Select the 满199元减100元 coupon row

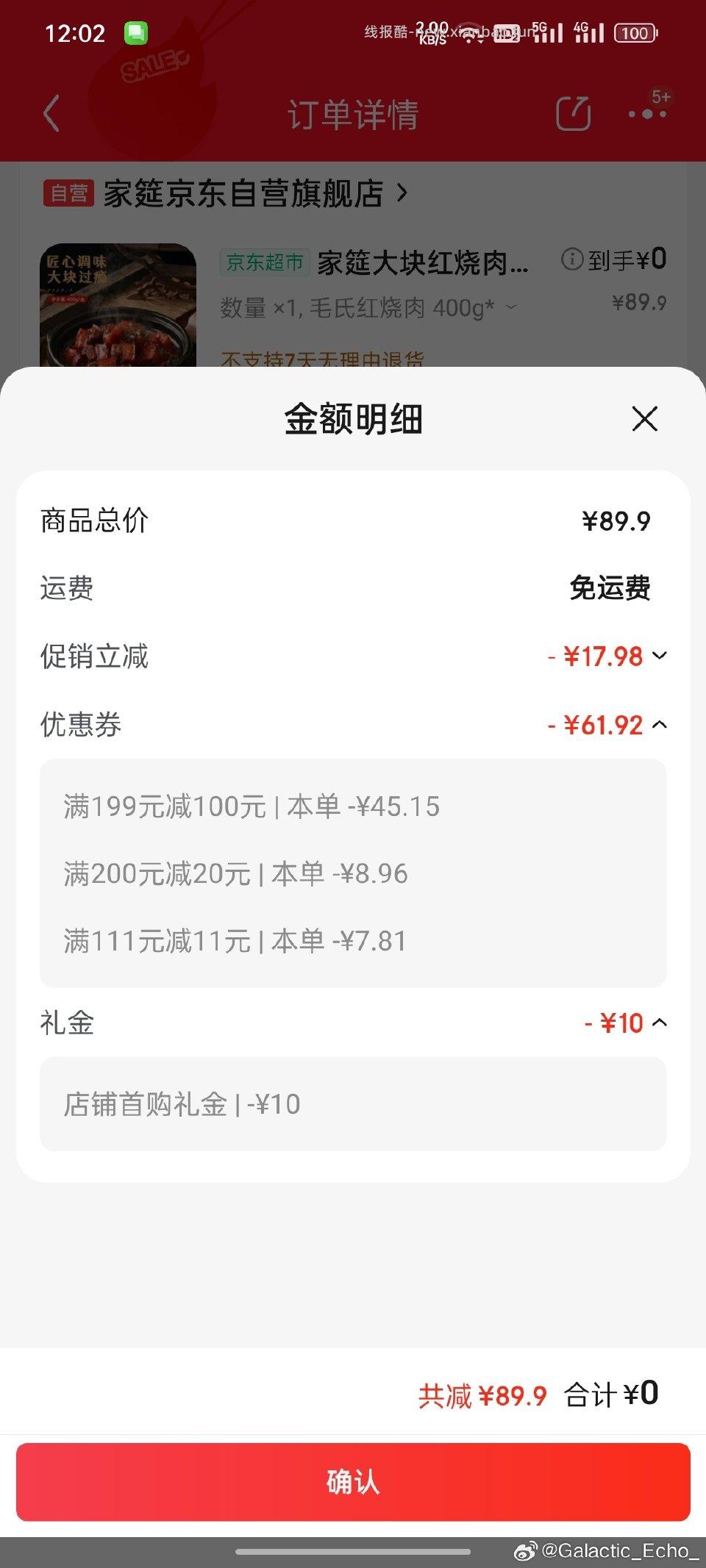250,806
